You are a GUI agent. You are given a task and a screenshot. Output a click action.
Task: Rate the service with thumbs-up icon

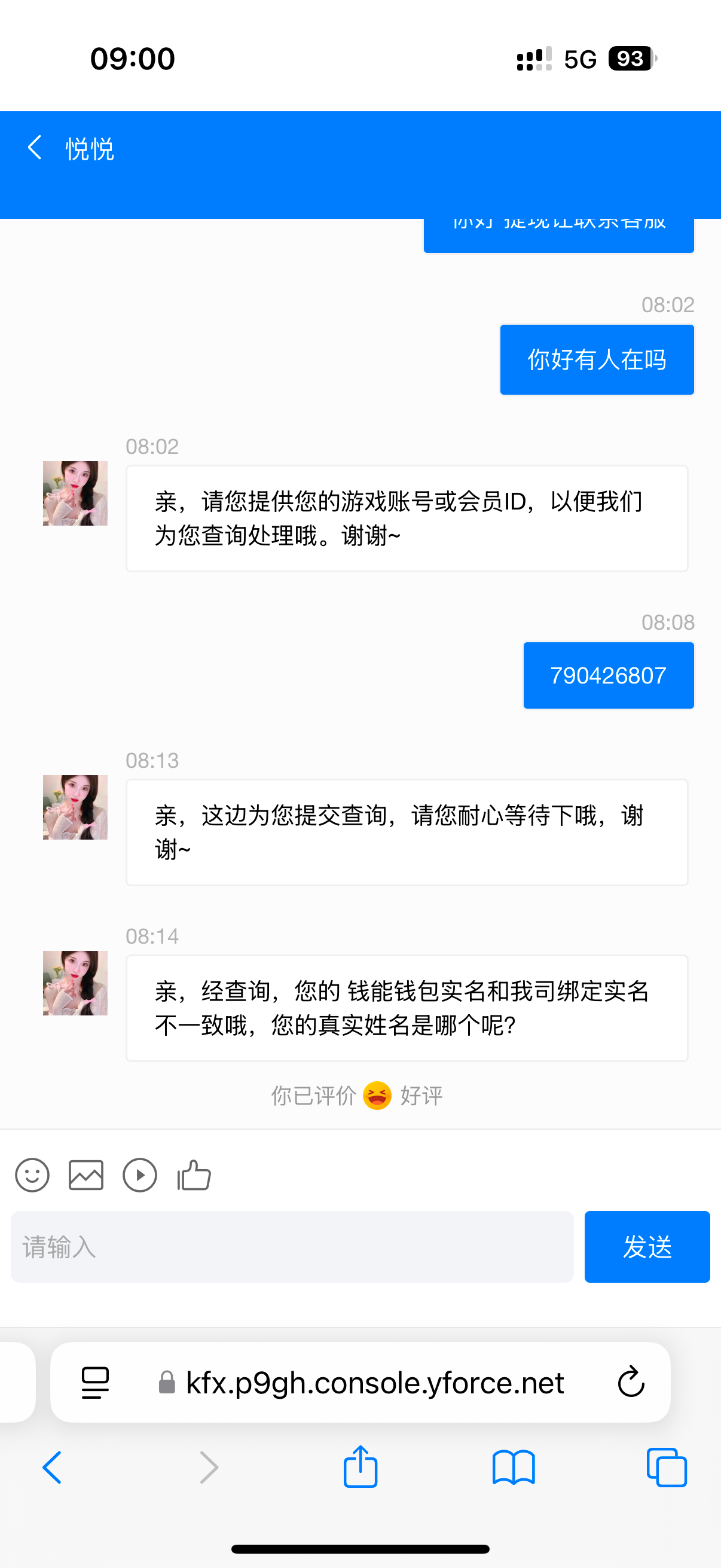(194, 1174)
